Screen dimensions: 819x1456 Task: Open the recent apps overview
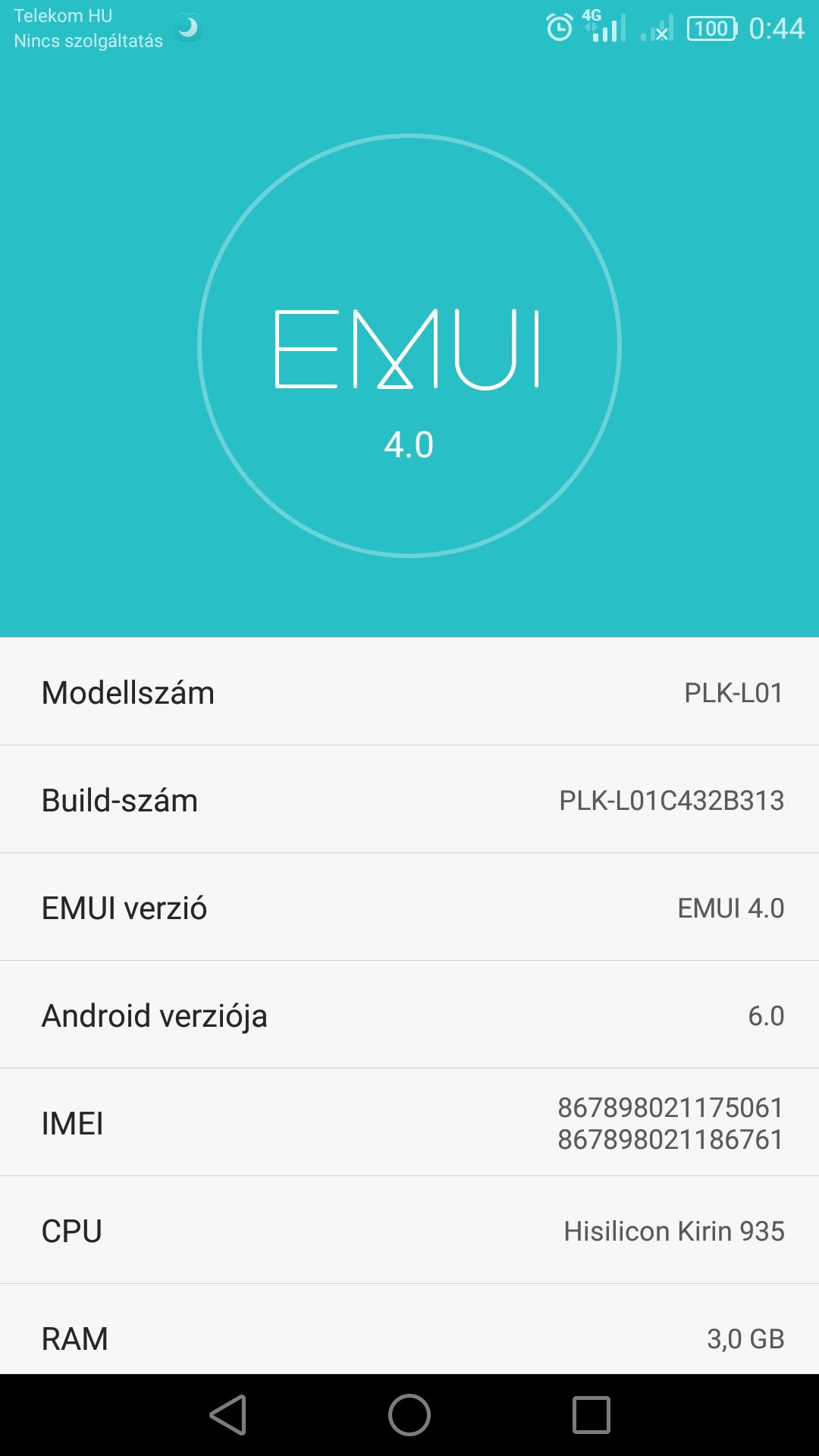(x=591, y=1415)
